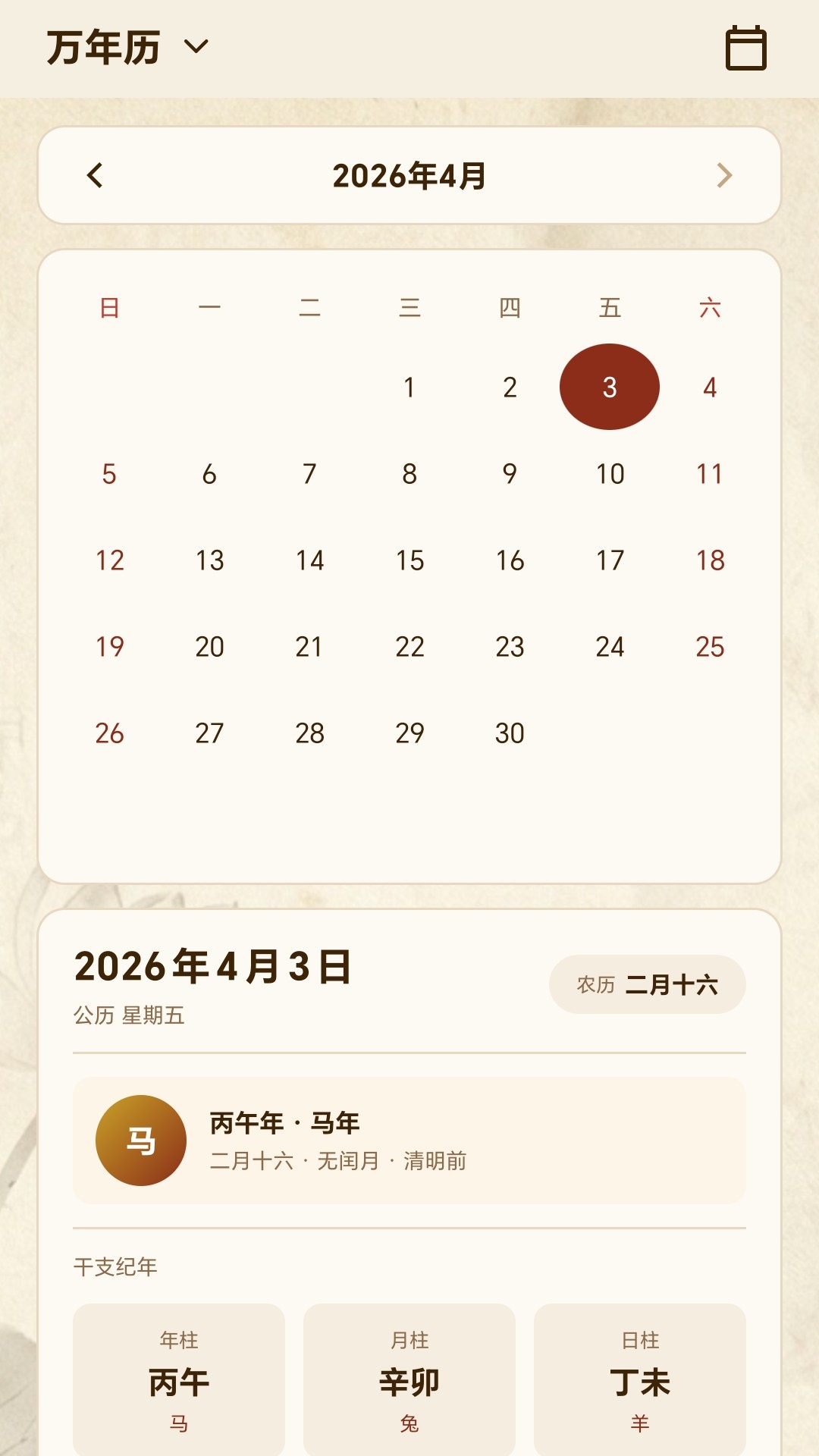Select the 月柱 辛卯 pillar card

tap(408, 1380)
